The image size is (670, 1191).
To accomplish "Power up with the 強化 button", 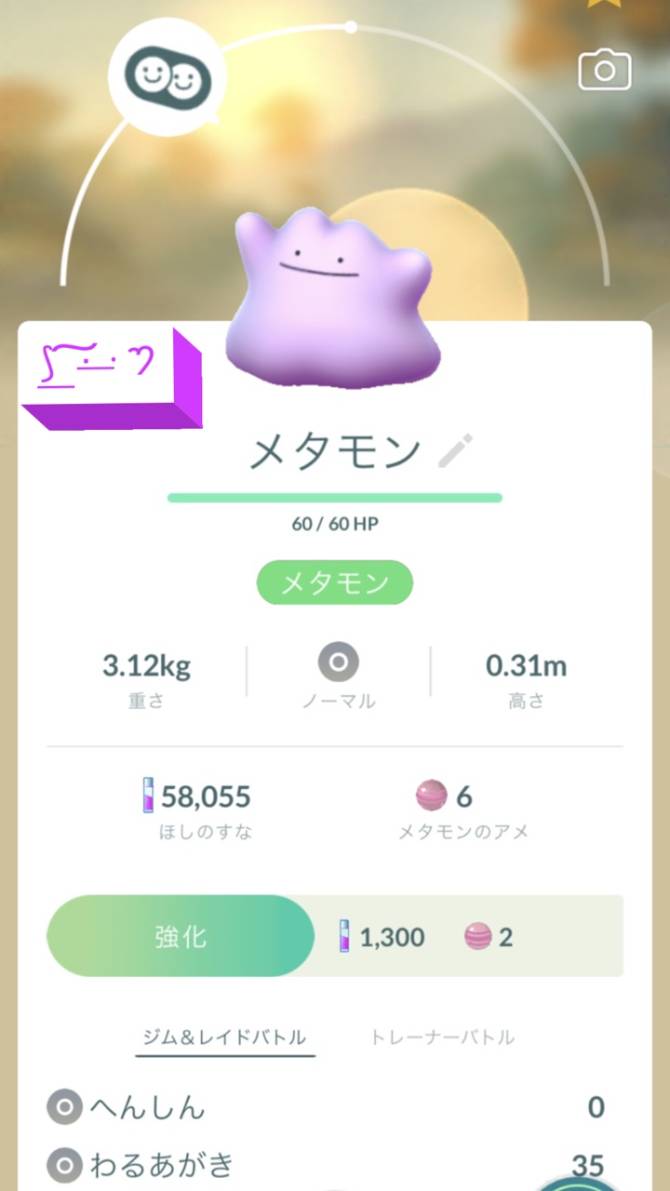I will tap(181, 936).
